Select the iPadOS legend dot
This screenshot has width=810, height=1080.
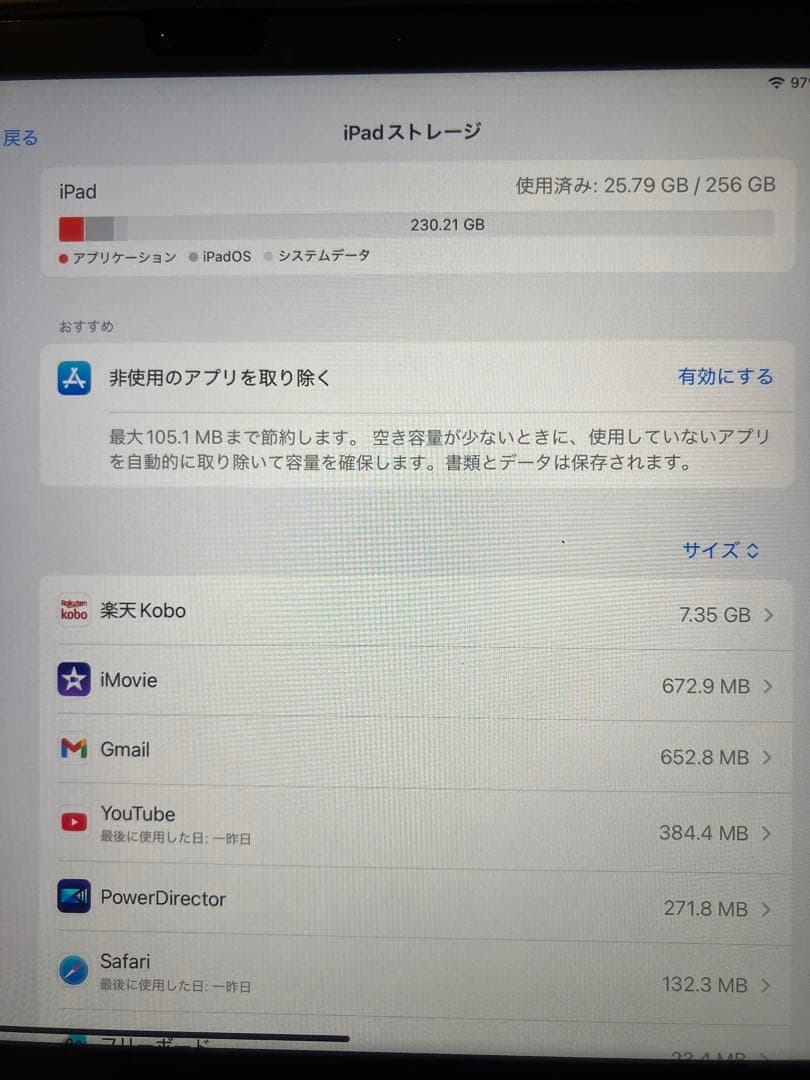192,256
